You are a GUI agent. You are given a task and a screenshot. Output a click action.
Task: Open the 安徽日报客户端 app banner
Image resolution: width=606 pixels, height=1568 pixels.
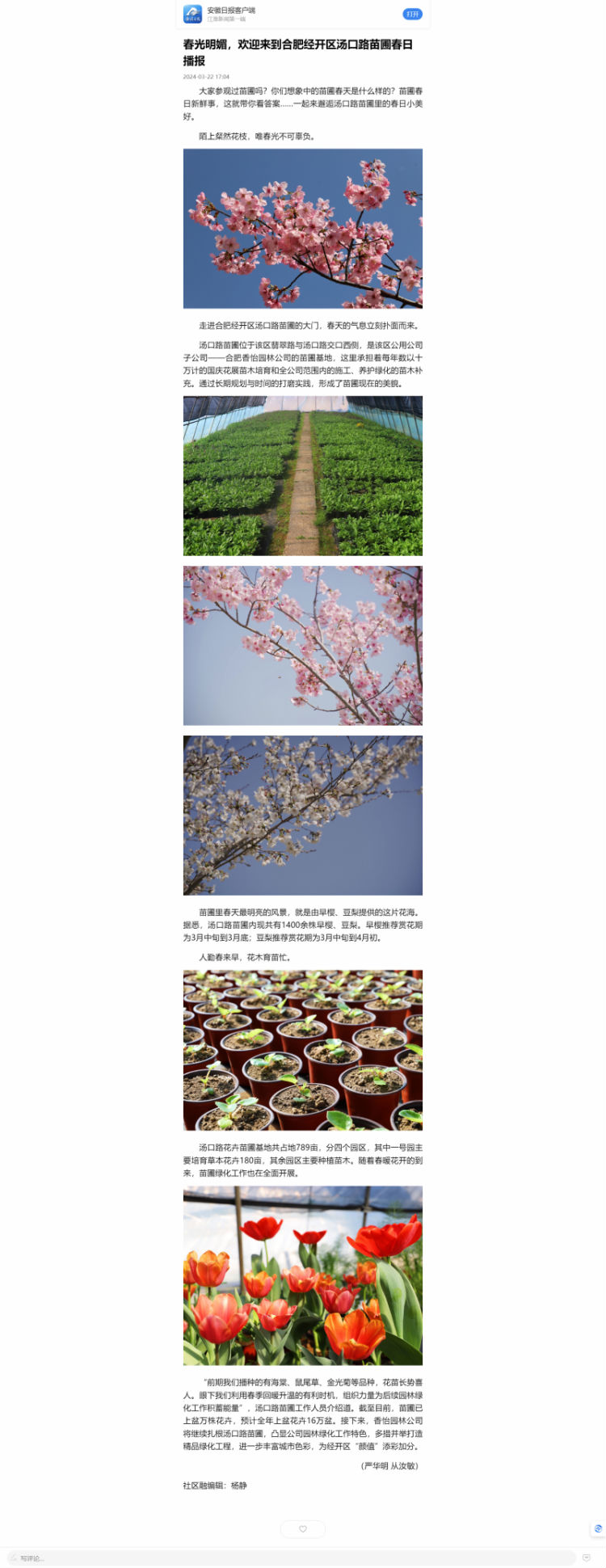tap(242, 14)
